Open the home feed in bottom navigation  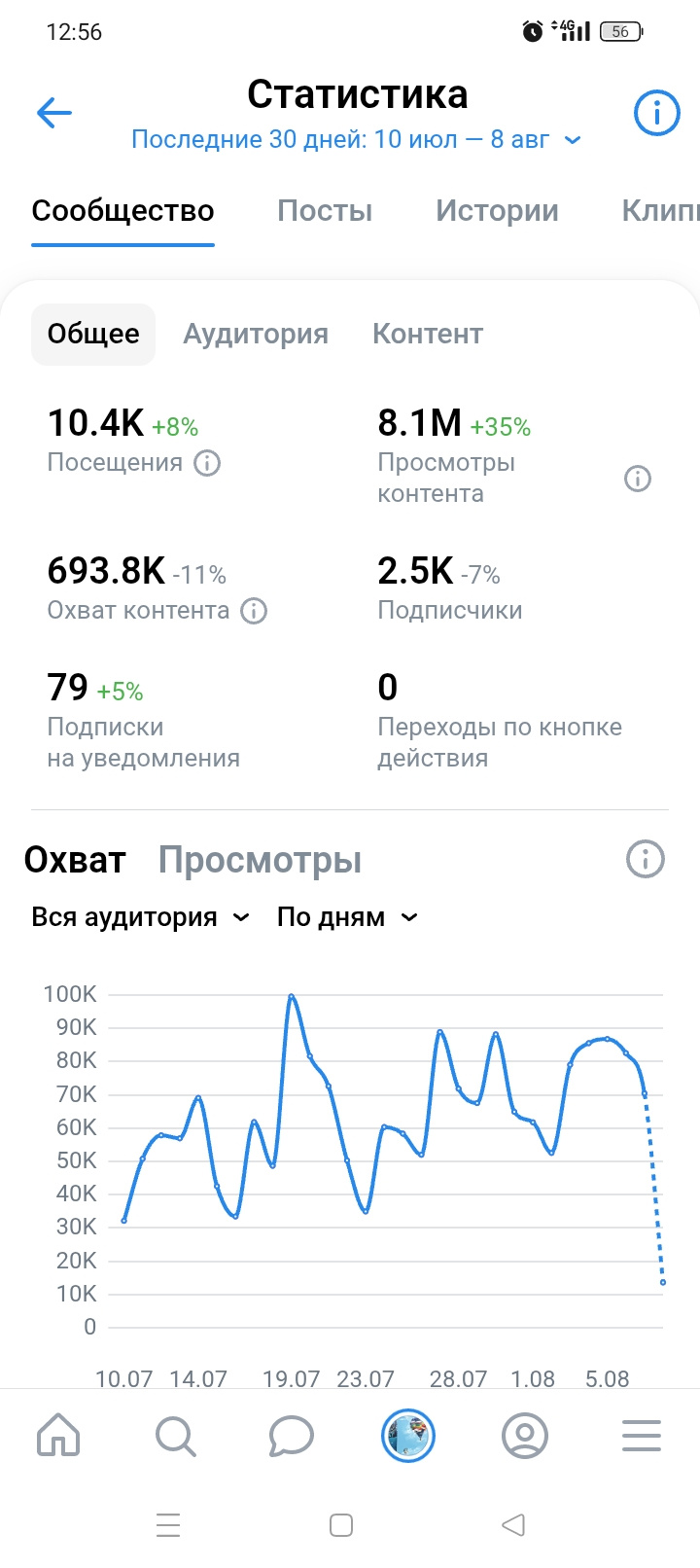58,1436
